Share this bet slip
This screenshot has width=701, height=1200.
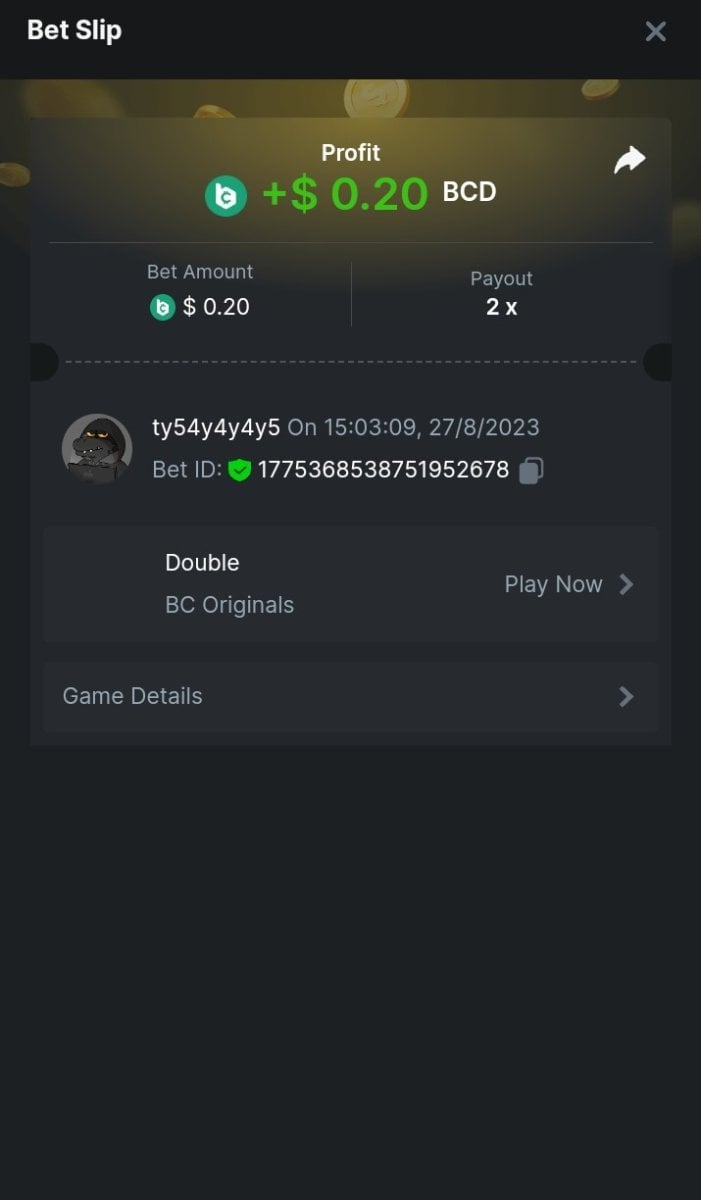coord(629,160)
